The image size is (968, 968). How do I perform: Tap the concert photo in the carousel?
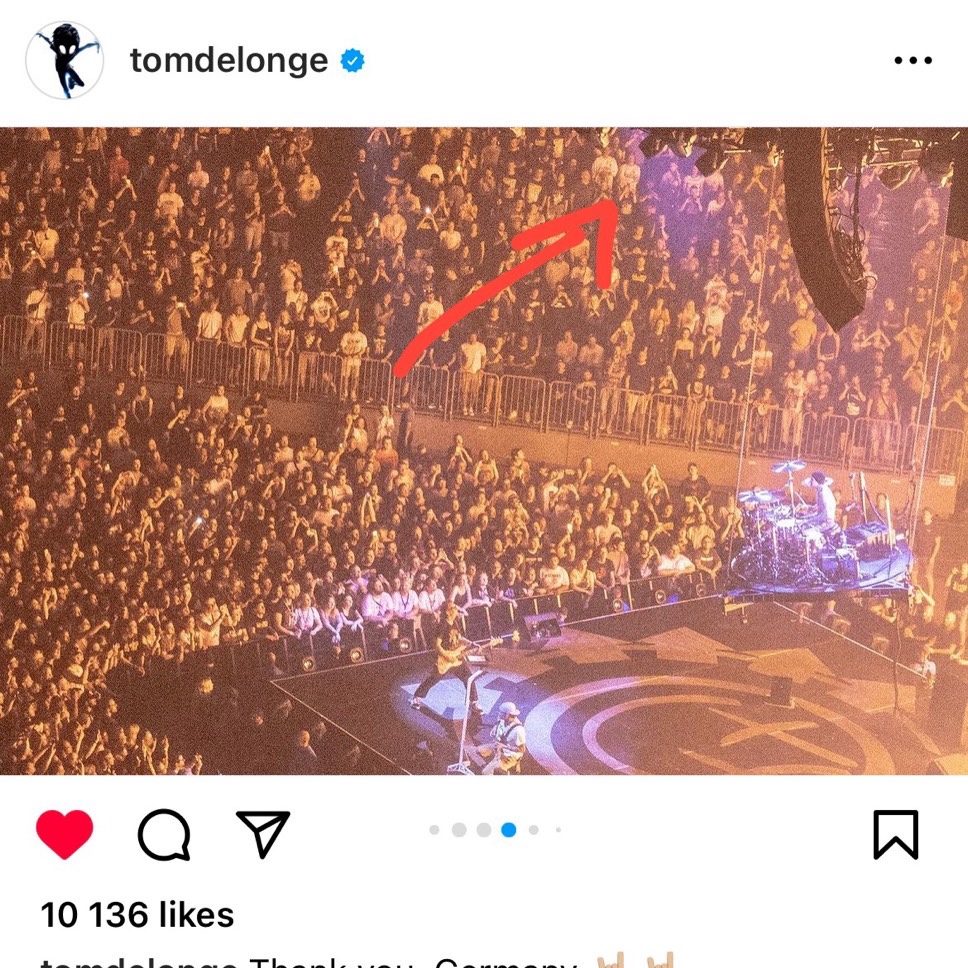point(484,450)
